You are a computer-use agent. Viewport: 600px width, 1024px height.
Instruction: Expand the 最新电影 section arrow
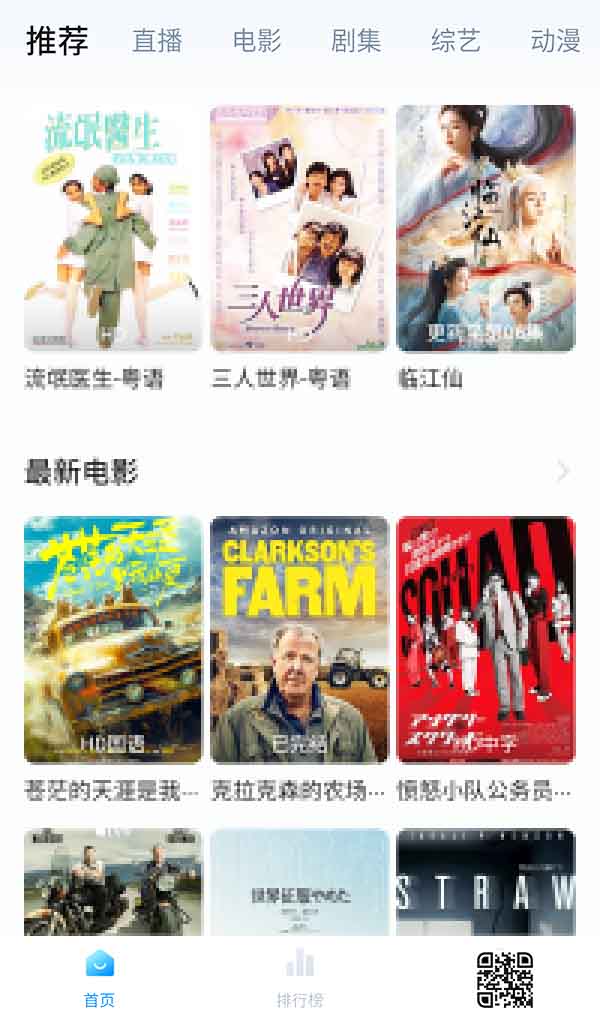563,471
